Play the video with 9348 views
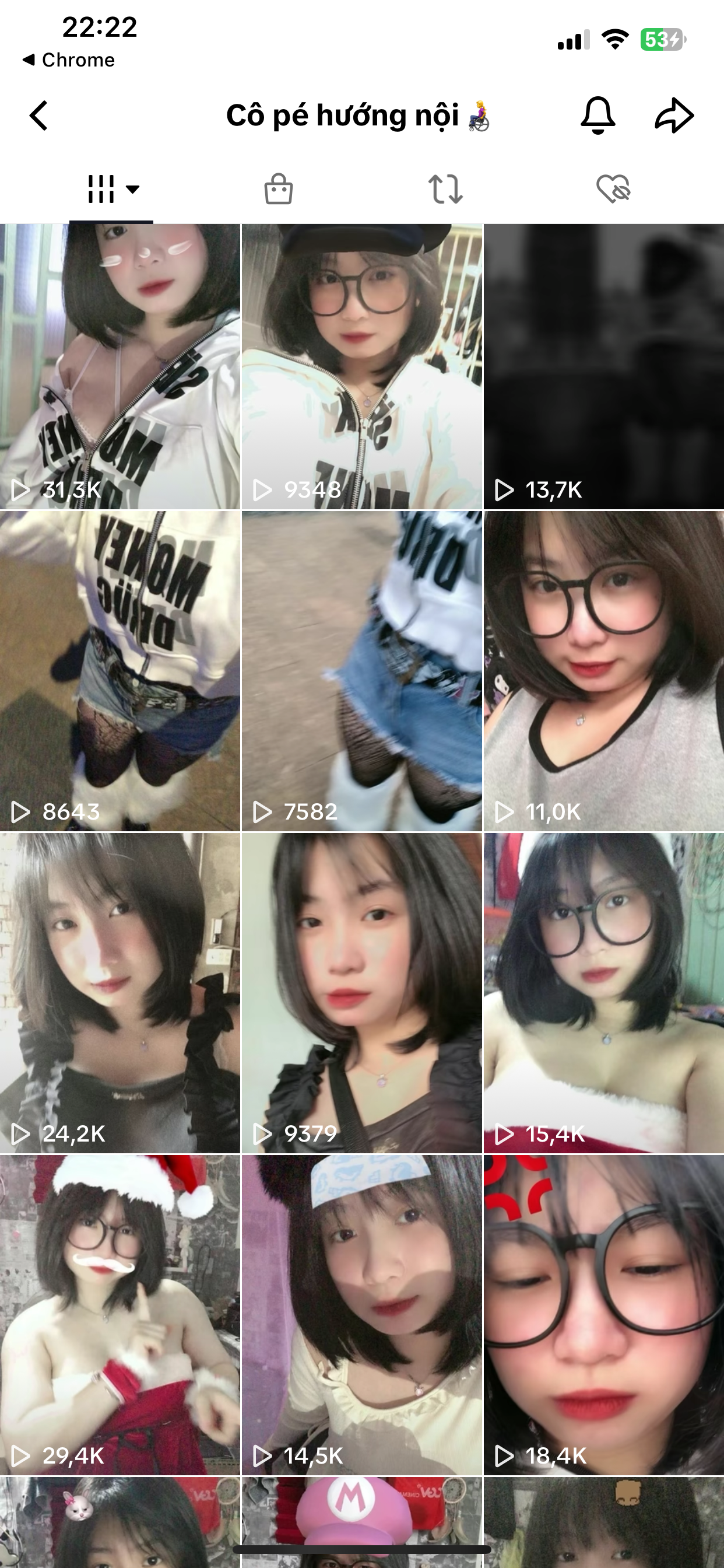The height and width of the screenshot is (1568, 724). [x=362, y=366]
